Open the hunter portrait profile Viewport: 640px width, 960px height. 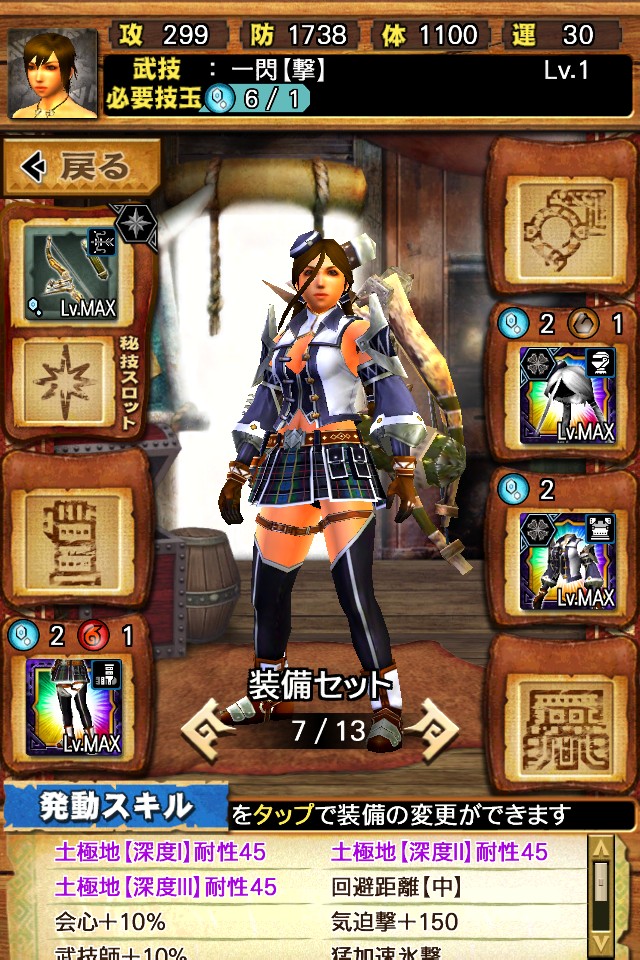click(54, 74)
